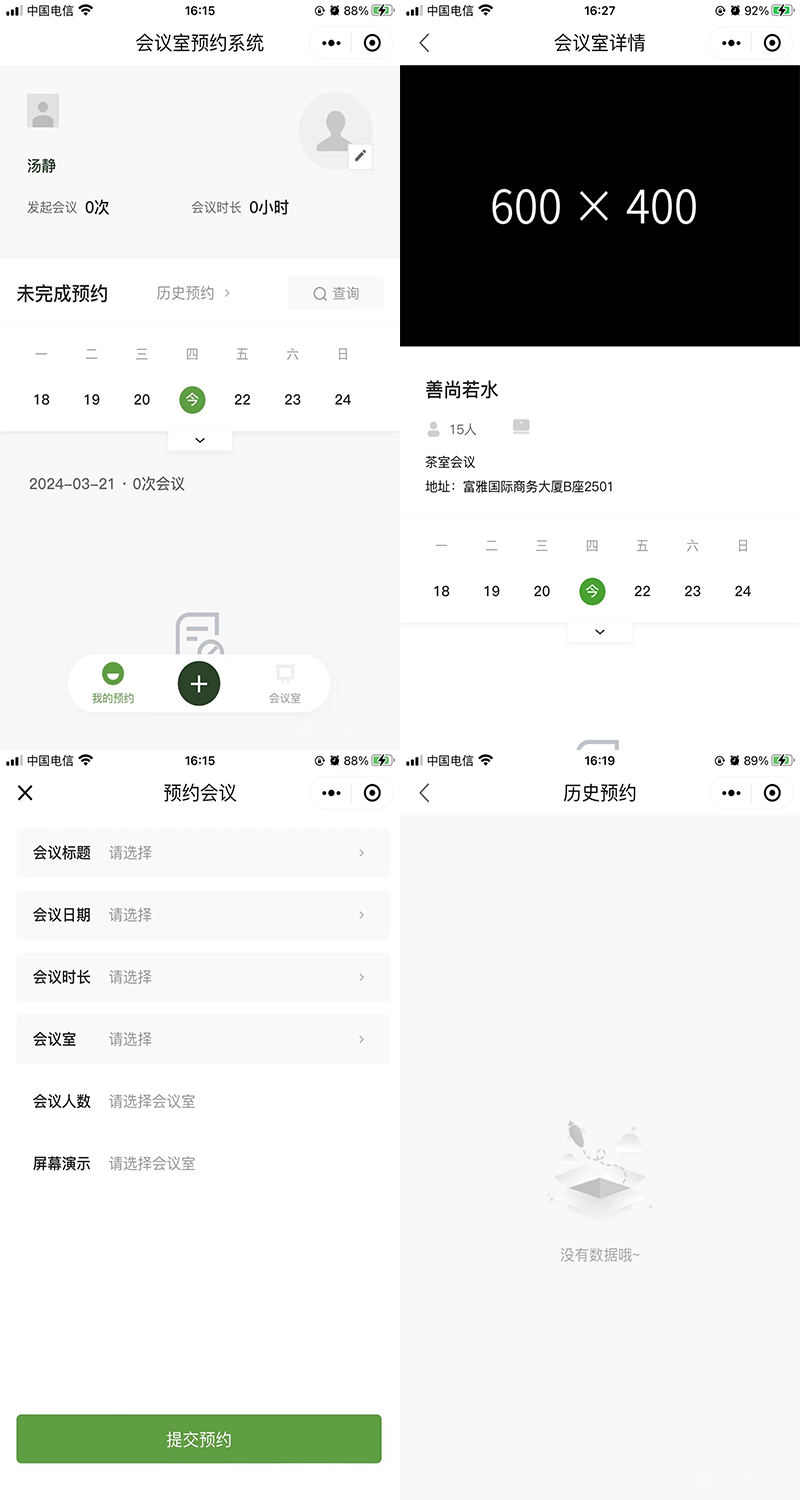Screen dimensions: 800x1500
Task: Tap the plus button to create a booking
Action: click(x=199, y=683)
